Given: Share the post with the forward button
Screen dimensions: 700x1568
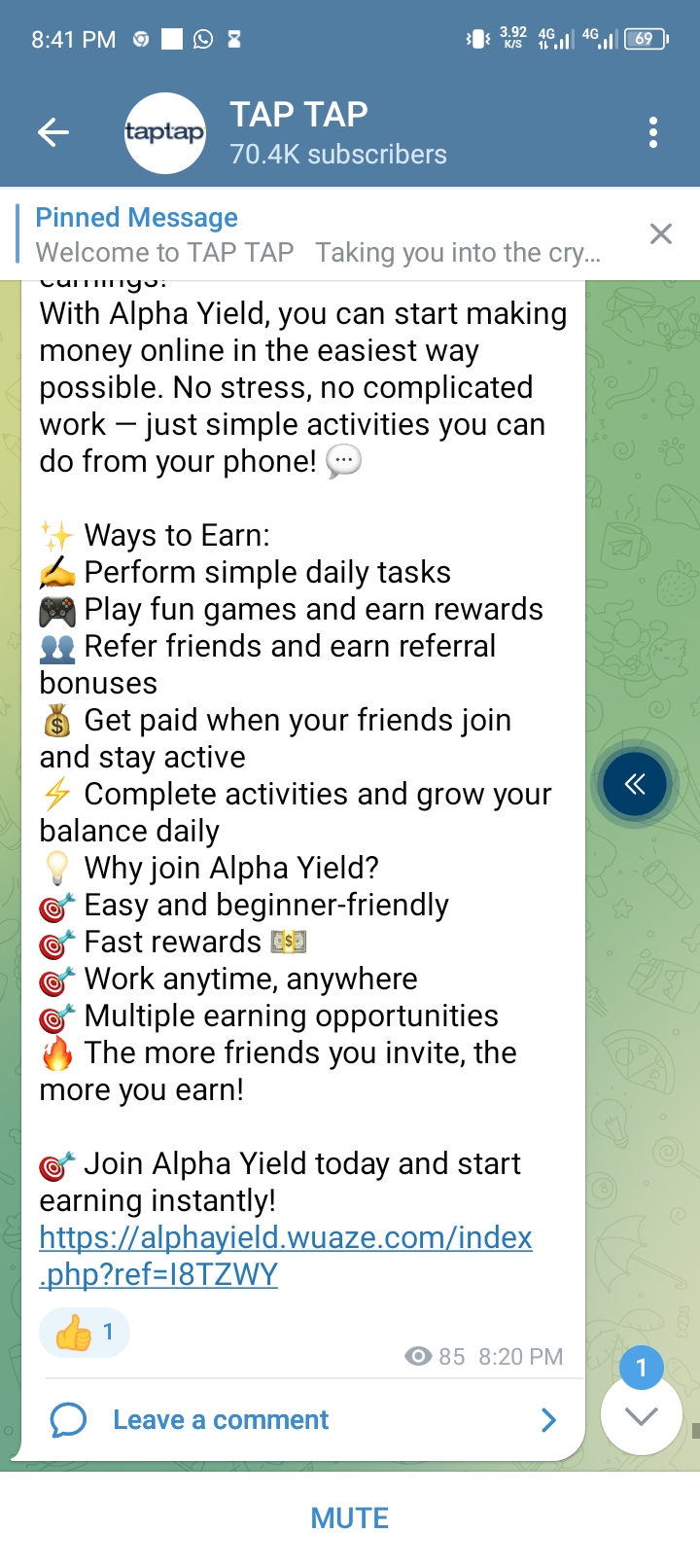Looking at the screenshot, I should 635,784.
